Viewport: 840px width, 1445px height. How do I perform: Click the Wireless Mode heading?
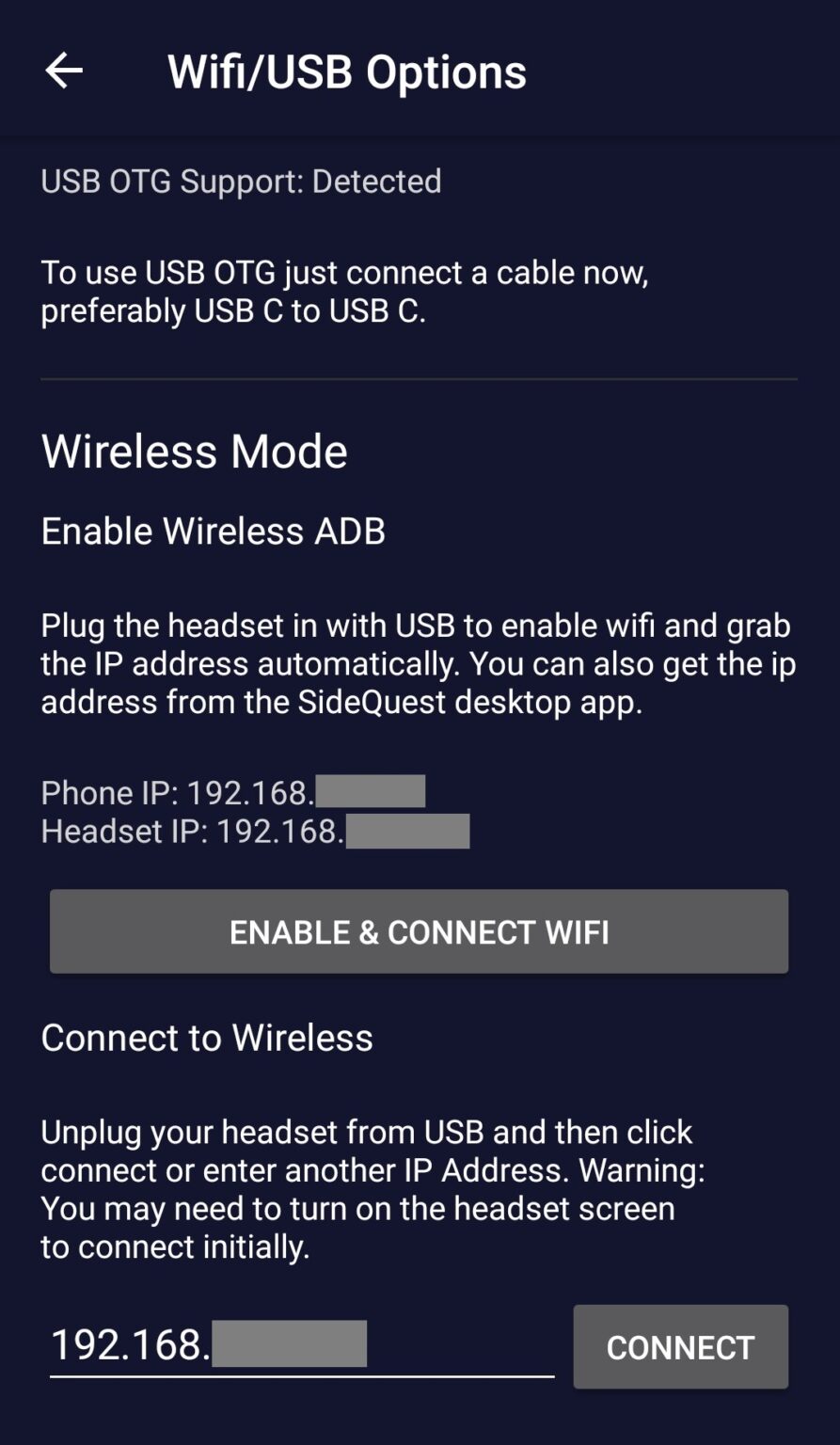coord(193,451)
